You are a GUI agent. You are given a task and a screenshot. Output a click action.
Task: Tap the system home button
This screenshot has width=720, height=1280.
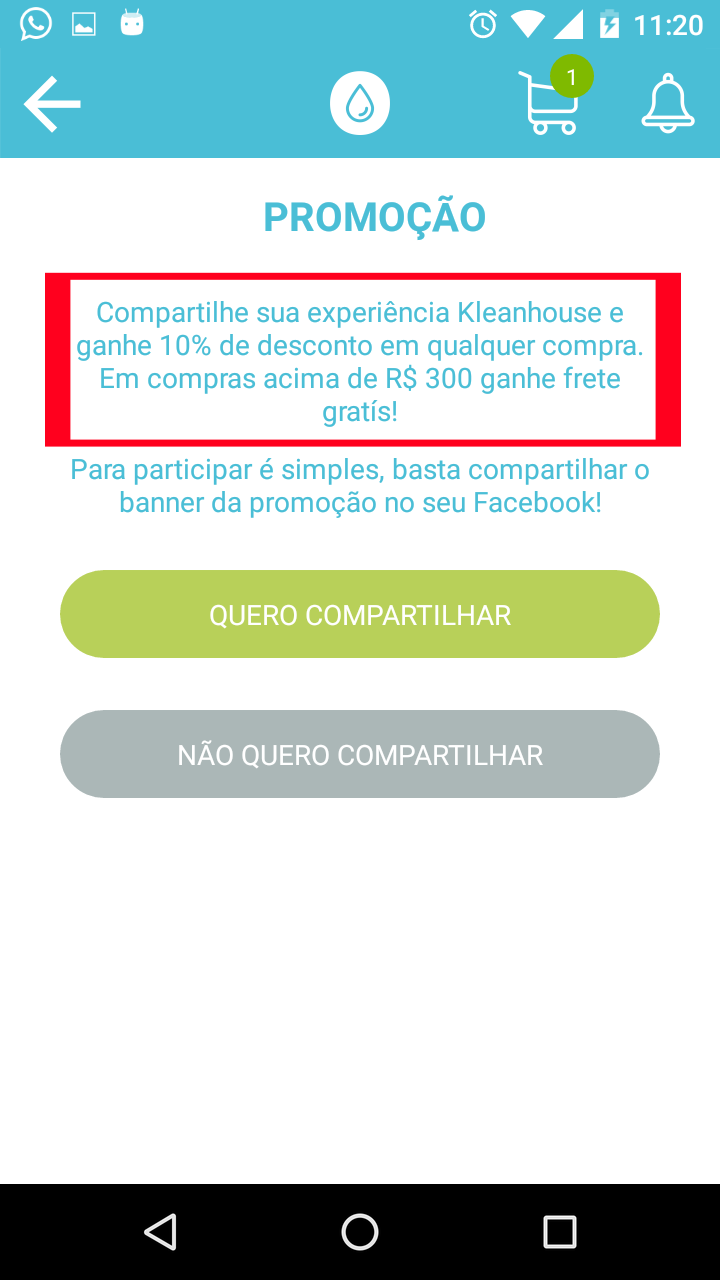(x=360, y=1232)
